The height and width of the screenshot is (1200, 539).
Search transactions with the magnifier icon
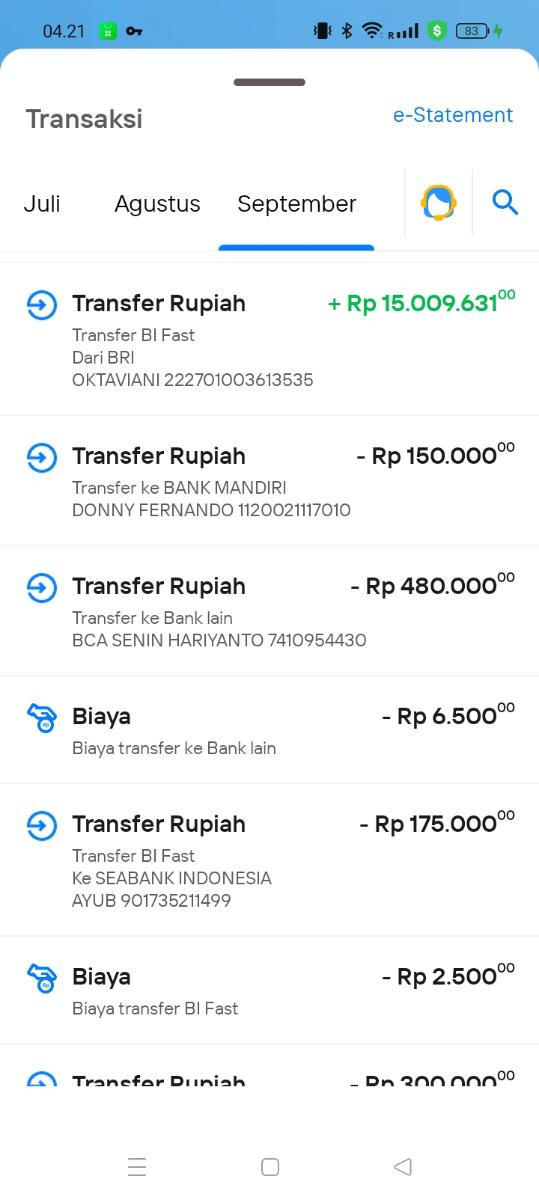[505, 203]
